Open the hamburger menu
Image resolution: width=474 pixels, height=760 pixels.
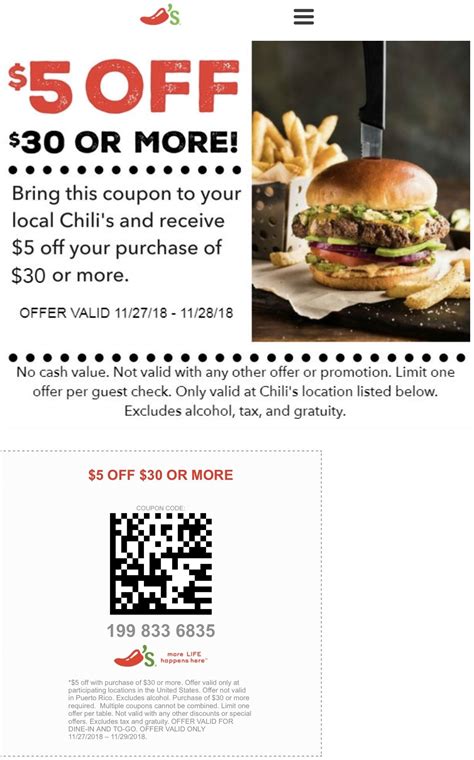point(304,17)
